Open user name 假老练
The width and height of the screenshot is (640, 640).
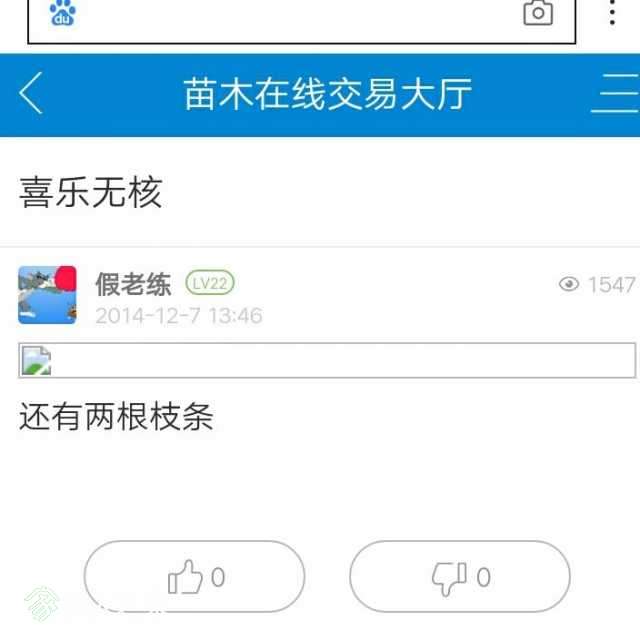(133, 284)
